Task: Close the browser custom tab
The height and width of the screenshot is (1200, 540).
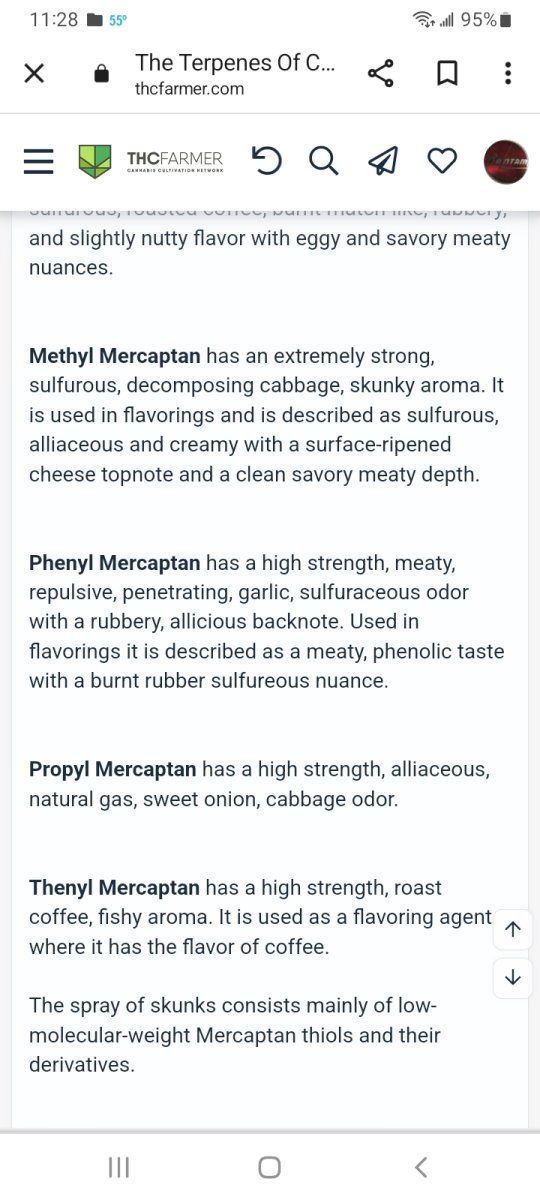Action: pyautogui.click(x=34, y=73)
